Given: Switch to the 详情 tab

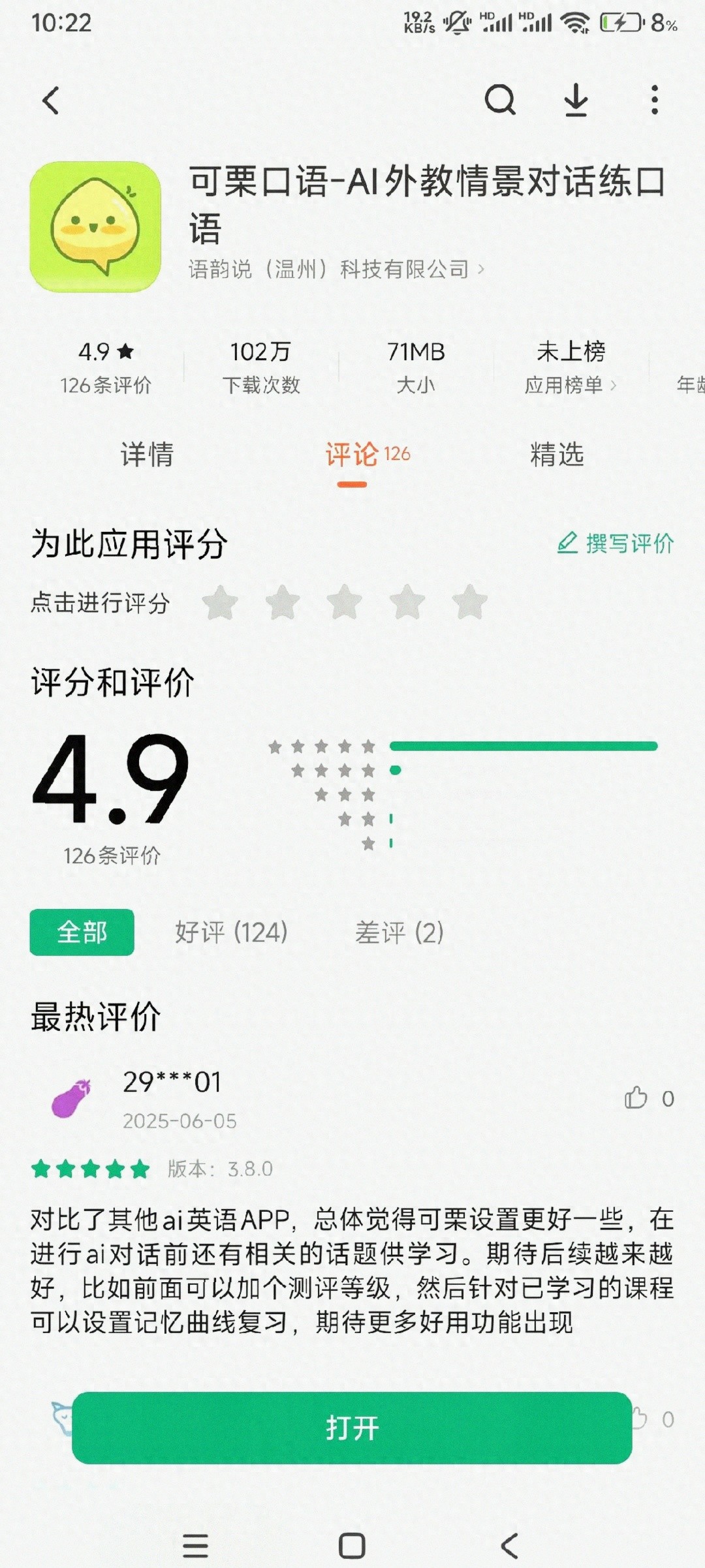Looking at the screenshot, I should tap(147, 454).
